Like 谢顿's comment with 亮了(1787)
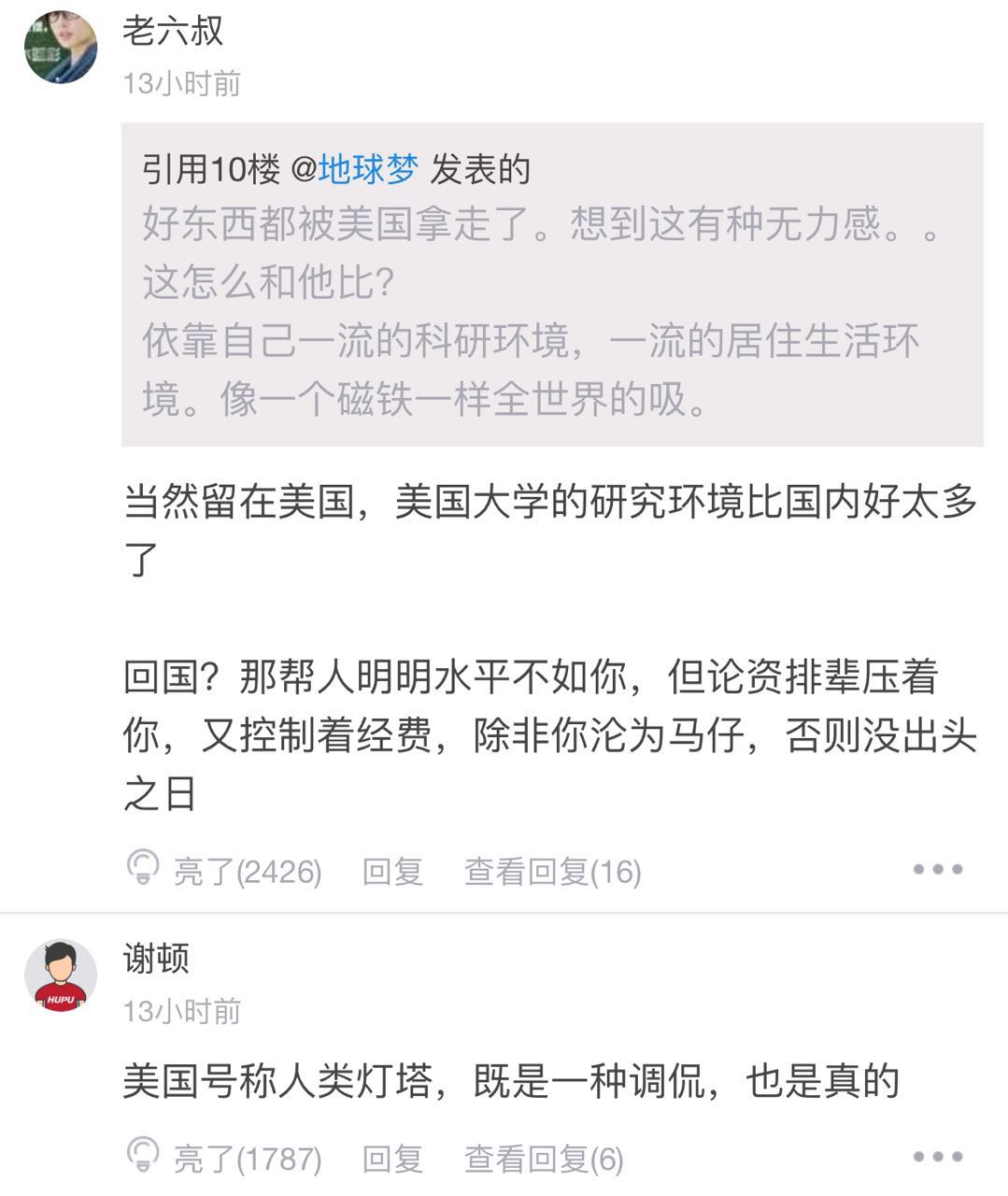This screenshot has height=1196, width=1008. (x=224, y=1159)
